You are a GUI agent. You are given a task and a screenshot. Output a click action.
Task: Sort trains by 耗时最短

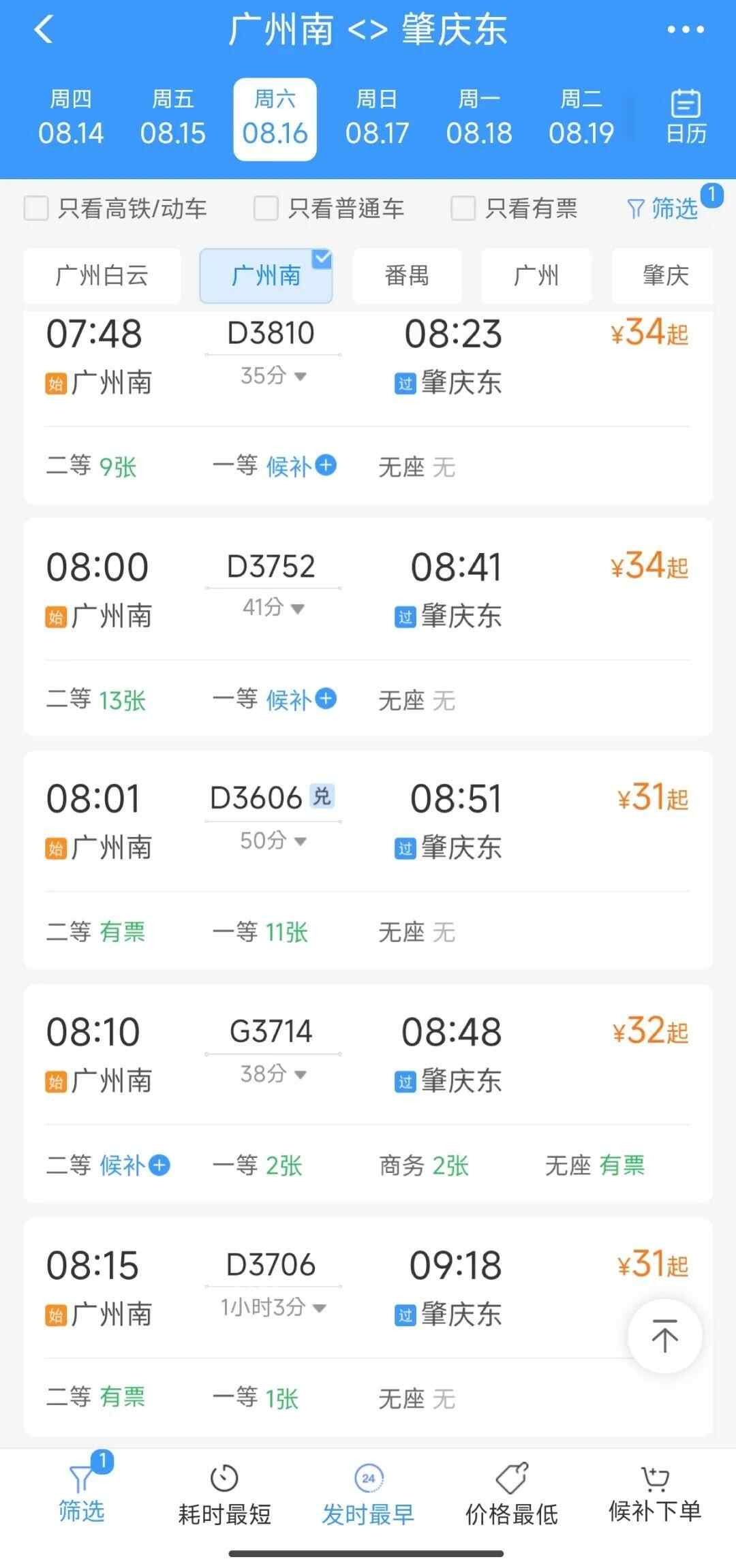[224, 1496]
